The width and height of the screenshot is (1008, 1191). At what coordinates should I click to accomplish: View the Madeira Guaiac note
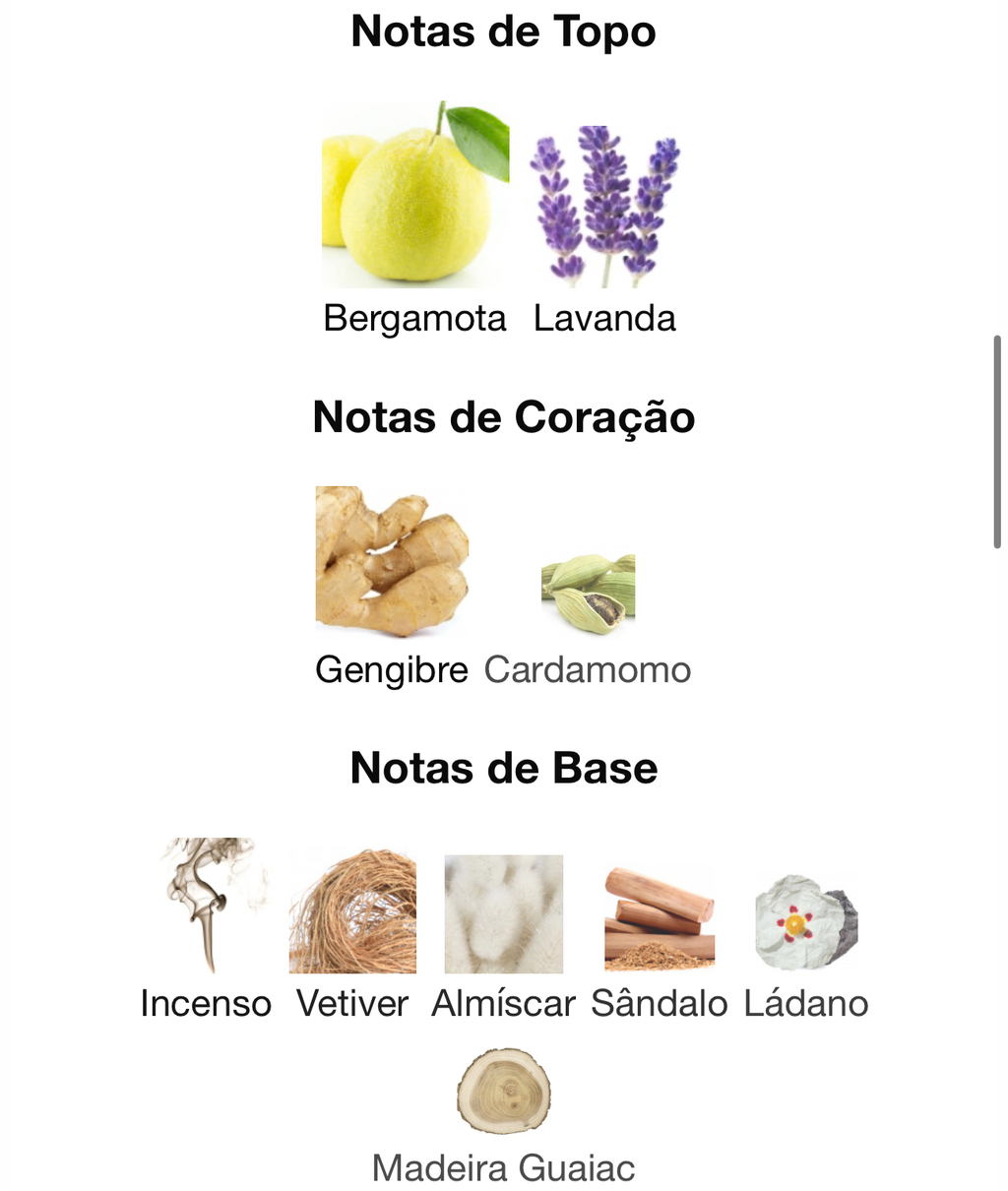coord(503,1093)
